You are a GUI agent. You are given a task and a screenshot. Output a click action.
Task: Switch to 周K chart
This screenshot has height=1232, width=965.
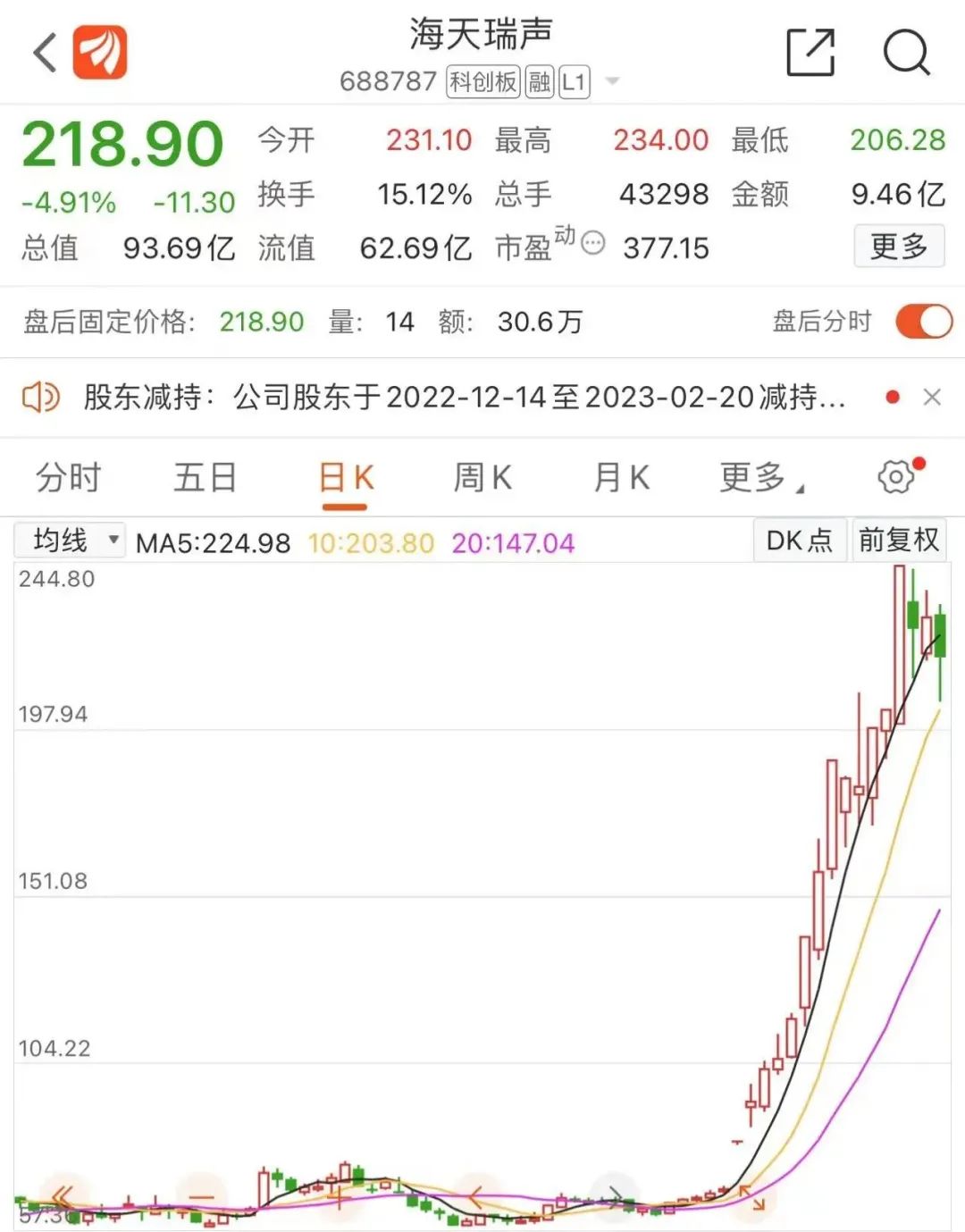(x=482, y=478)
